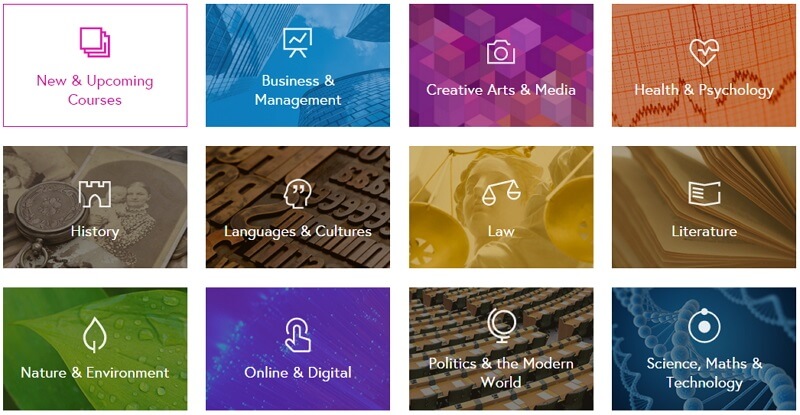Open Health & Psychology category
This screenshot has height=415, width=800.
(704, 66)
